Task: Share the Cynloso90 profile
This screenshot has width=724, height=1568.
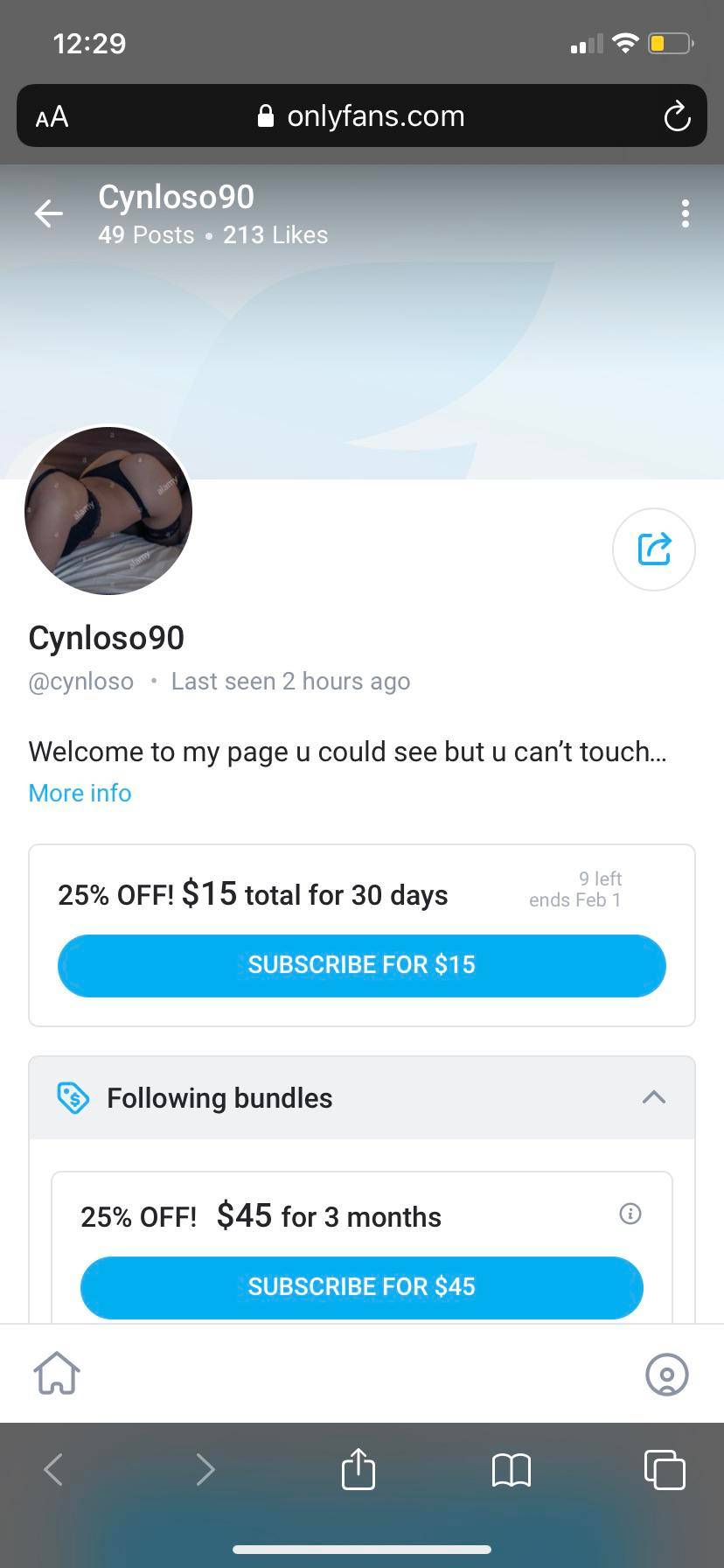Action: click(653, 549)
